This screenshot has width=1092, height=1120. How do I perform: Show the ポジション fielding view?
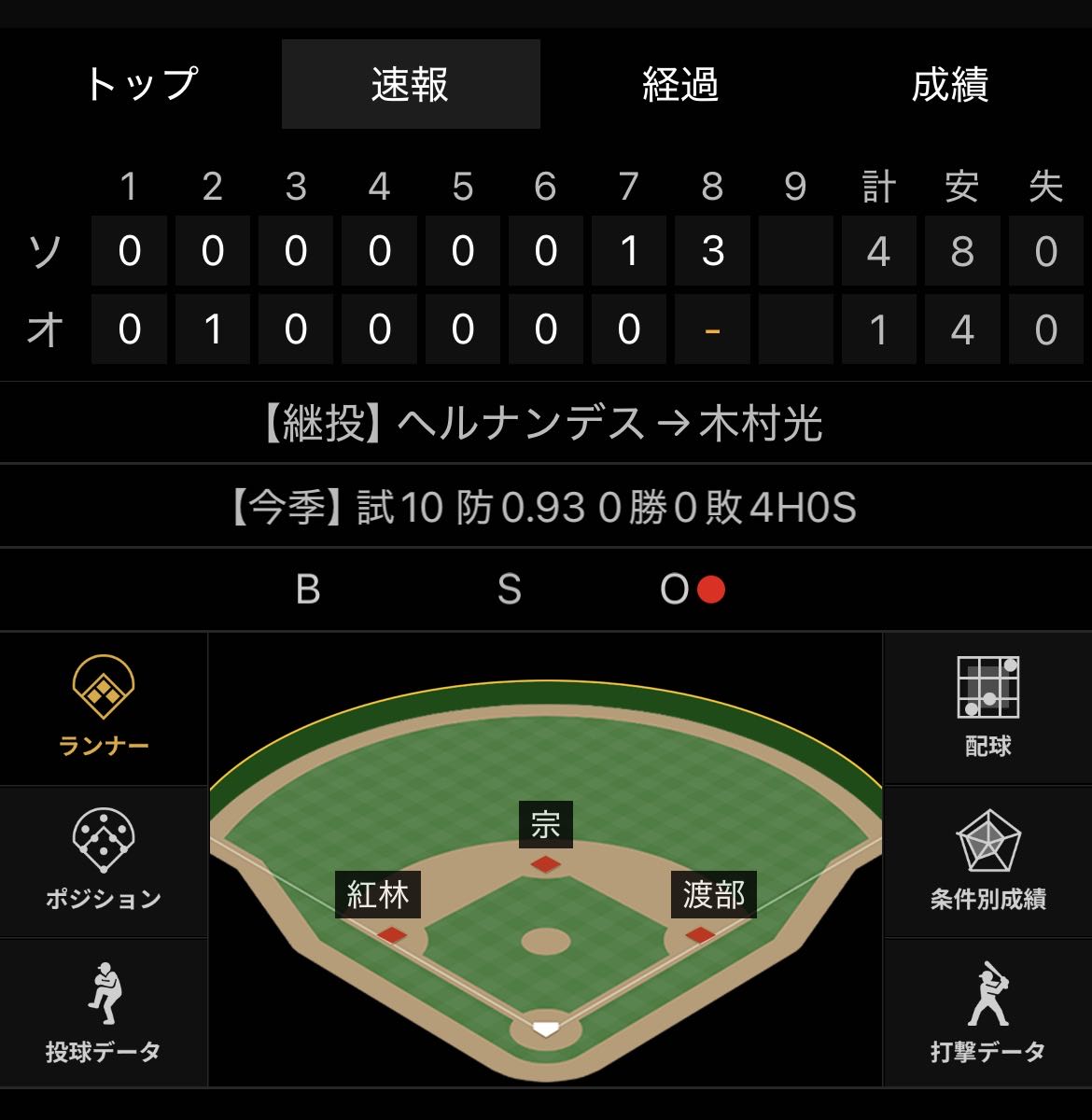pos(104,861)
